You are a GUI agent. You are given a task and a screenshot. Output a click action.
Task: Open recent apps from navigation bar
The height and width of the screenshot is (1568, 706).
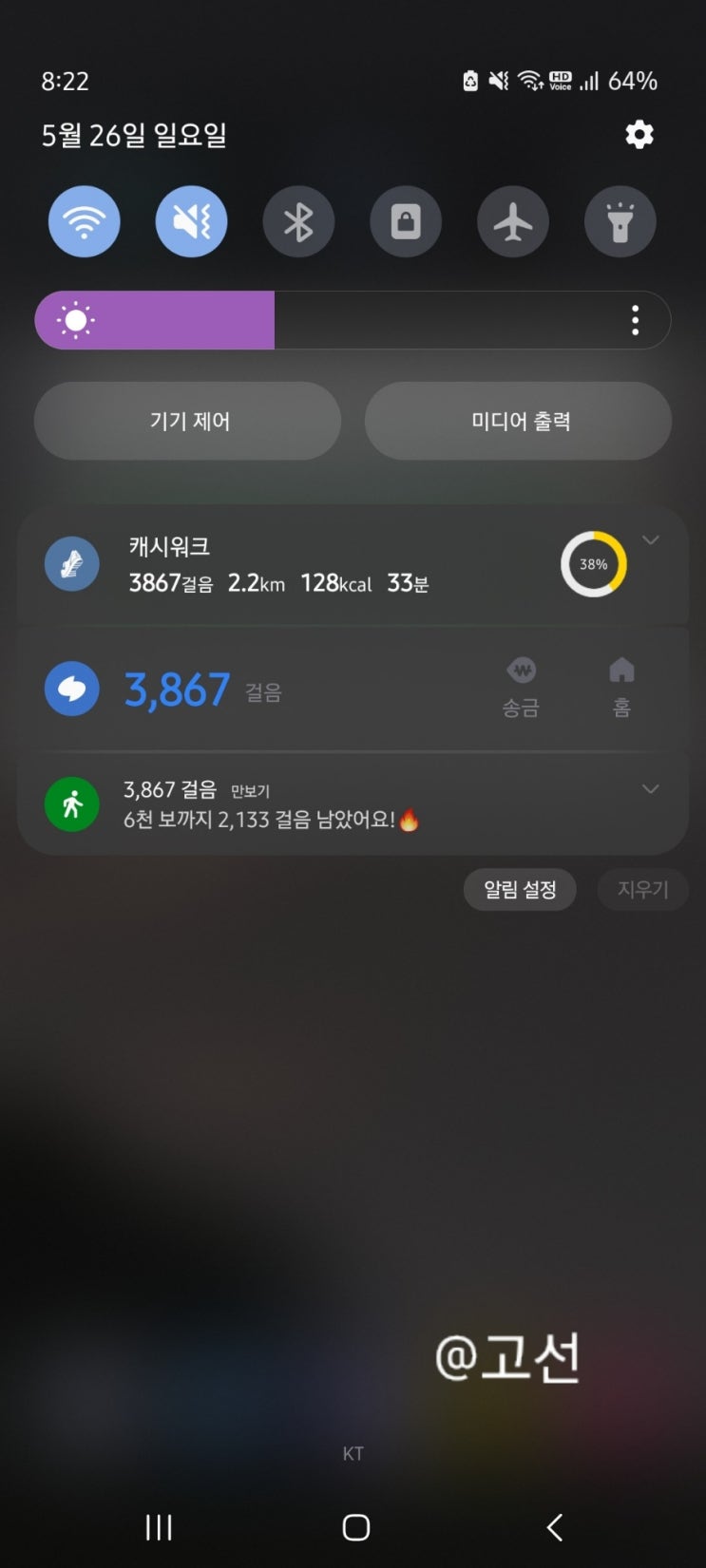[x=159, y=1527]
